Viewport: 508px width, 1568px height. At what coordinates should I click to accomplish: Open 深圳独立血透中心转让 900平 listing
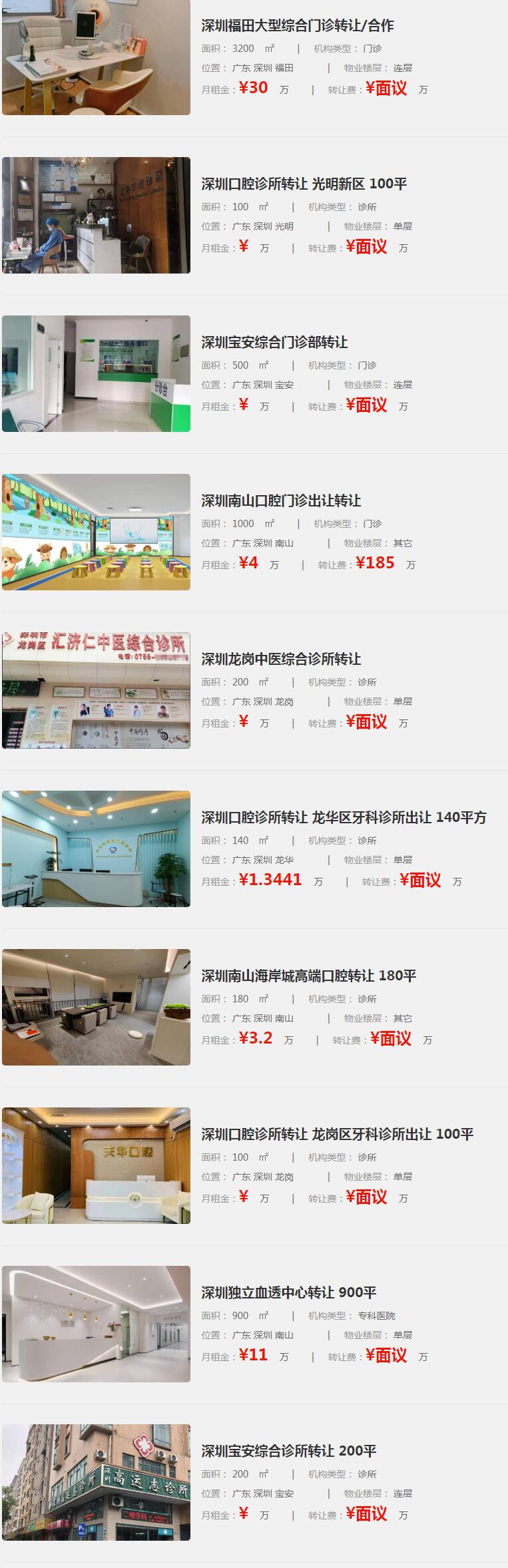(288, 1293)
